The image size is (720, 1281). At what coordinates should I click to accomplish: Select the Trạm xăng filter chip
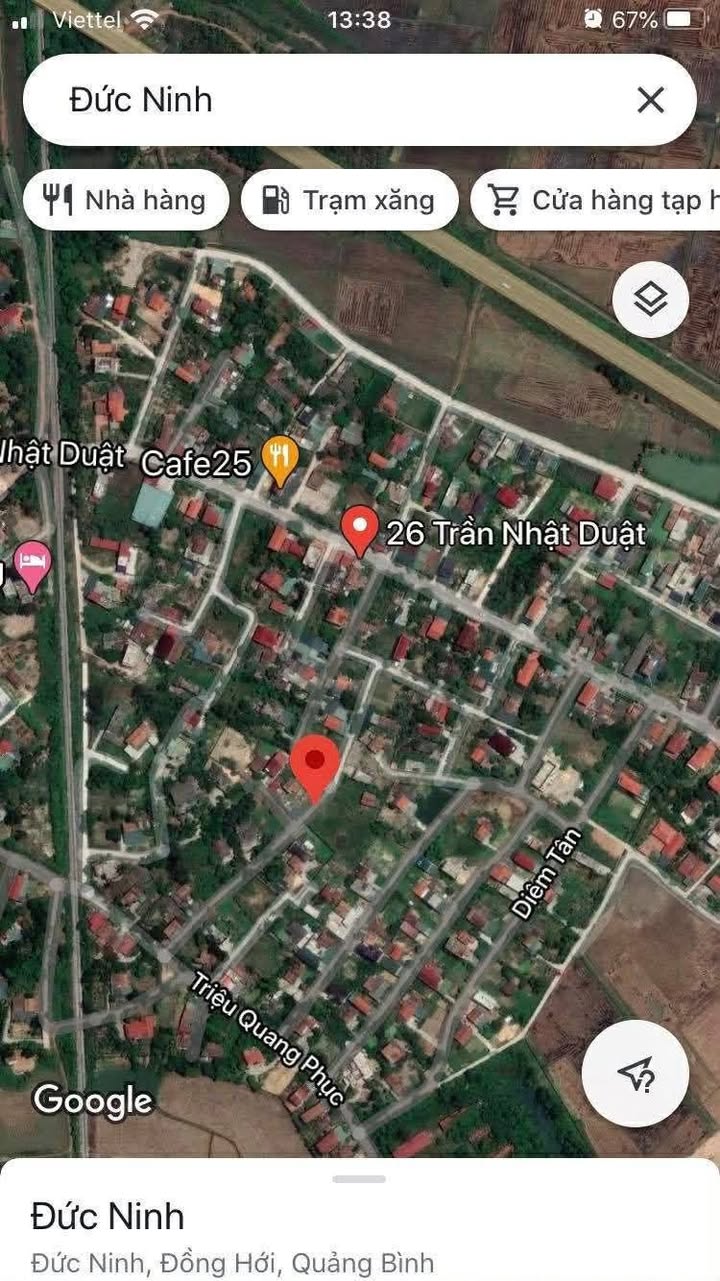349,200
